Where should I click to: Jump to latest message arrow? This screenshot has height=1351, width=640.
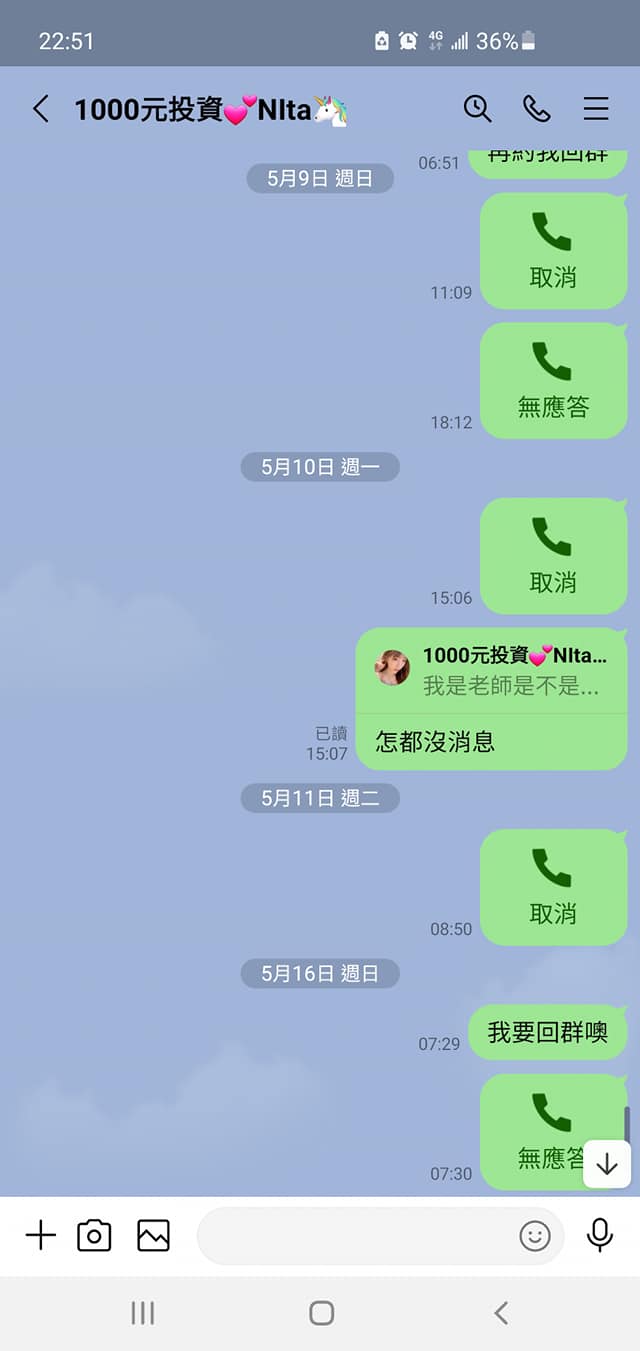[607, 1164]
